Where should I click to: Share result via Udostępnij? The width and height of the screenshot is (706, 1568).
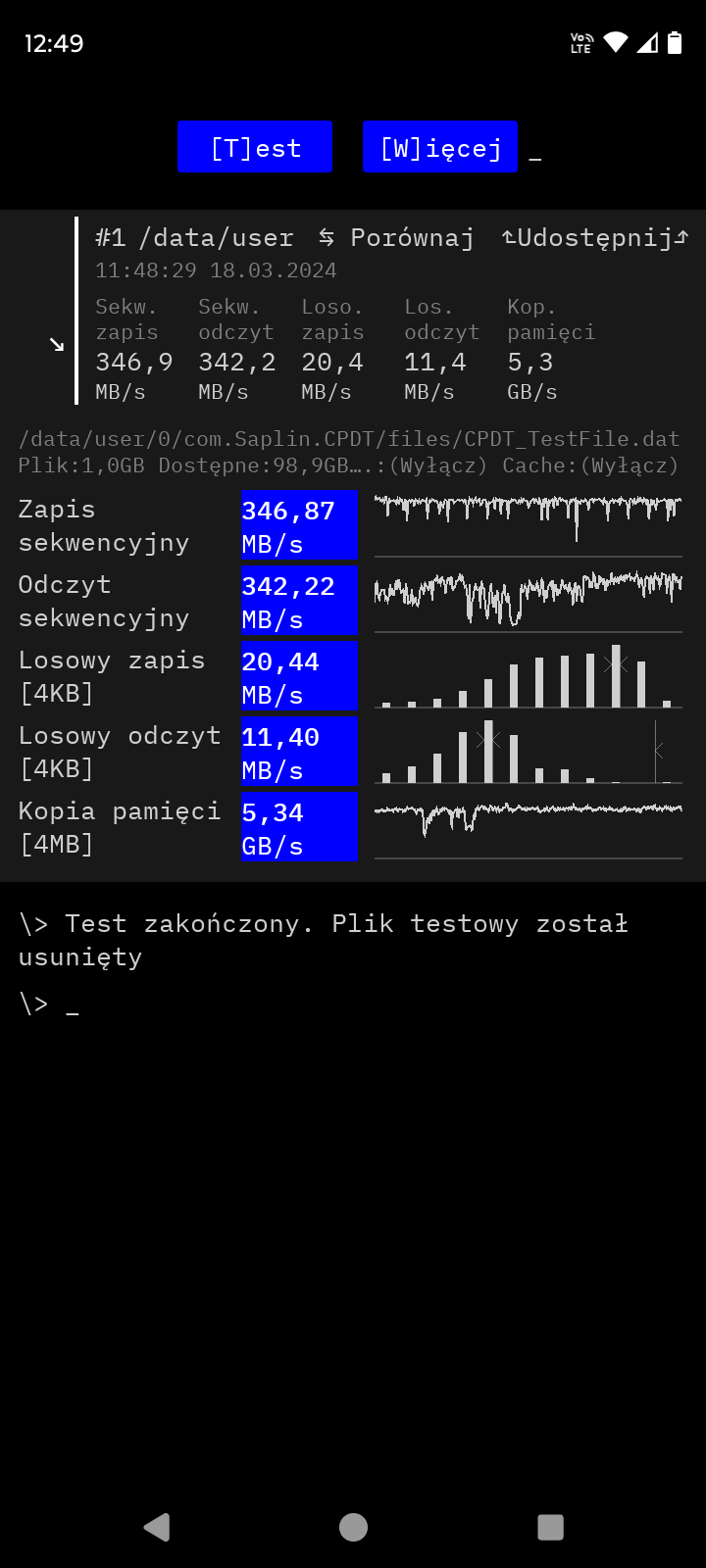click(x=595, y=238)
